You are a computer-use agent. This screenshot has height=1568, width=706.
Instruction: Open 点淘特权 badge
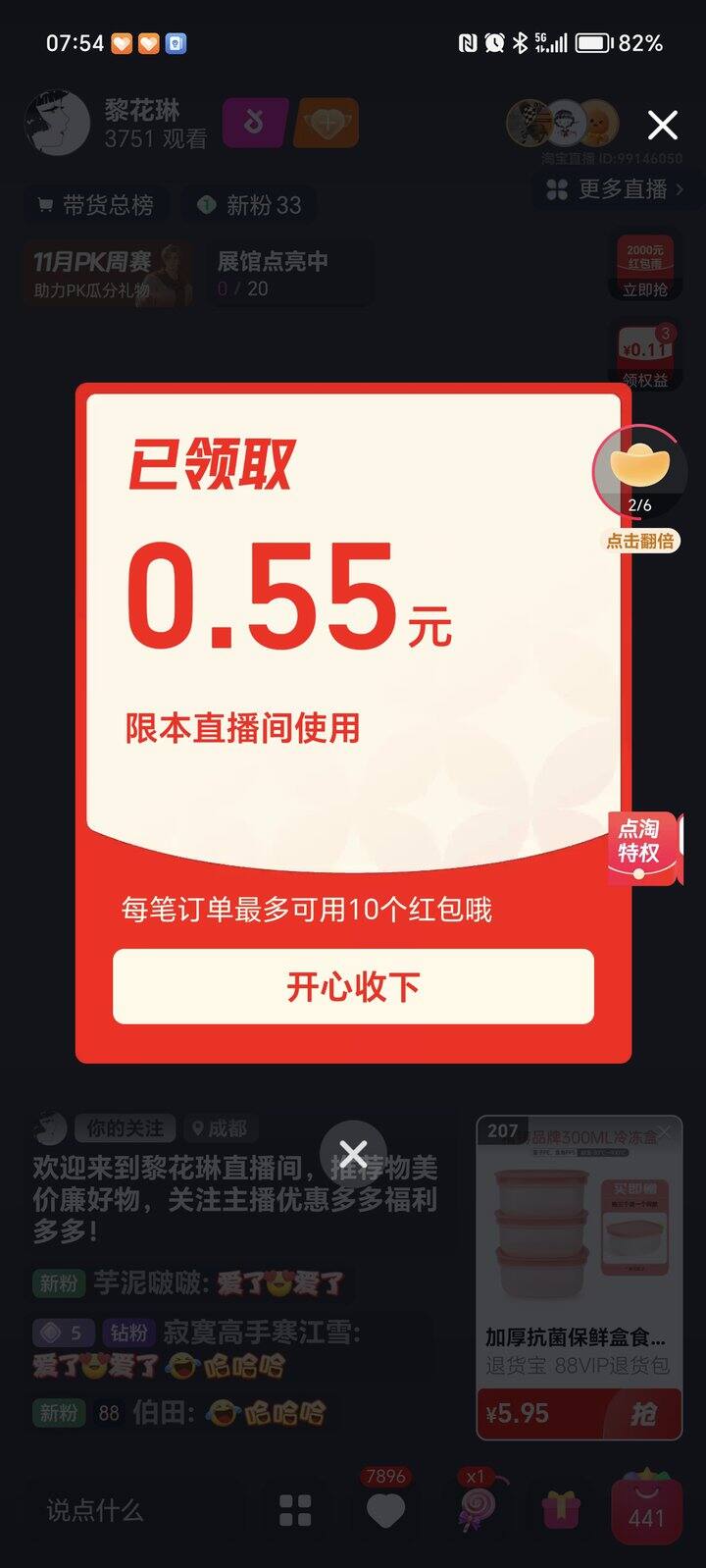point(641,842)
